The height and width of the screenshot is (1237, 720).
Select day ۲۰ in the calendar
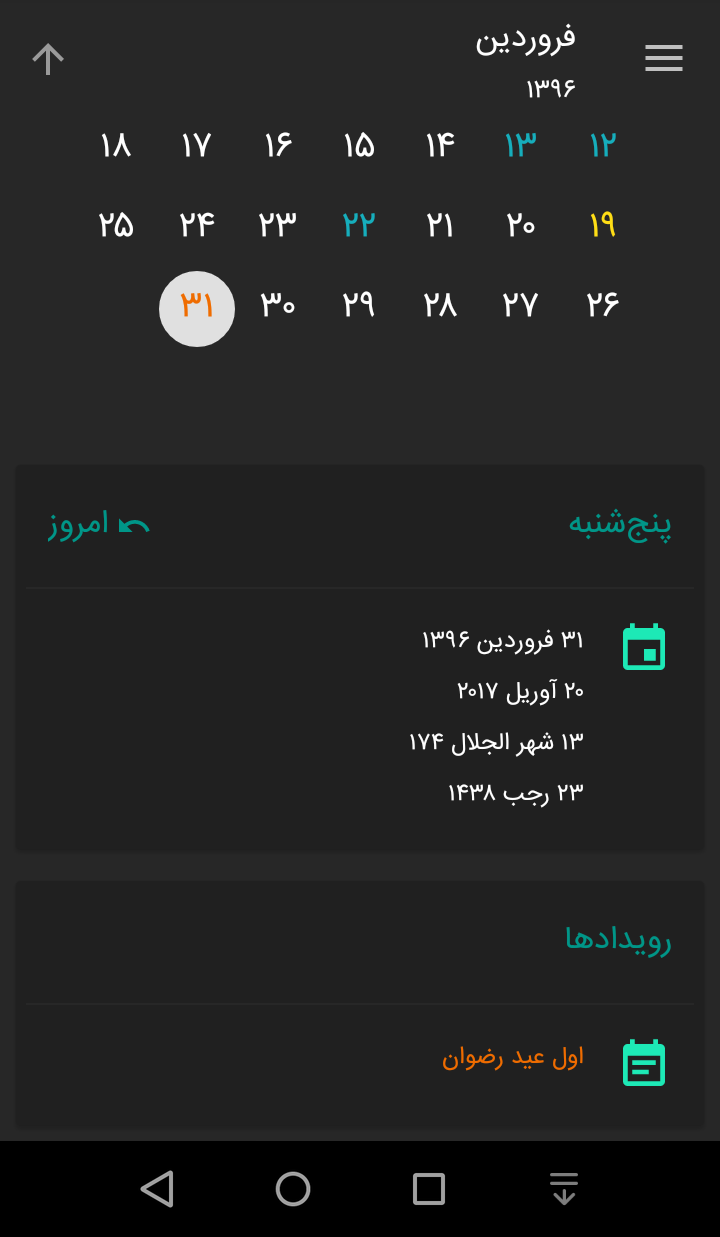(520, 225)
